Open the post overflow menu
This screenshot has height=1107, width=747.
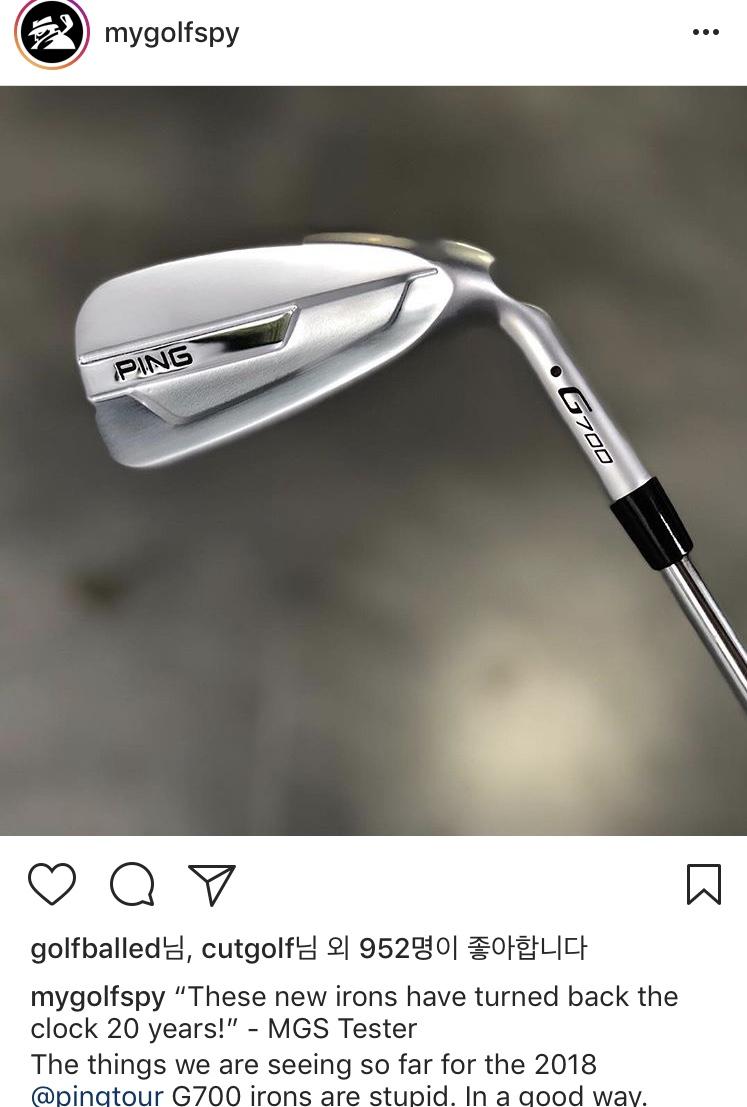tap(705, 33)
